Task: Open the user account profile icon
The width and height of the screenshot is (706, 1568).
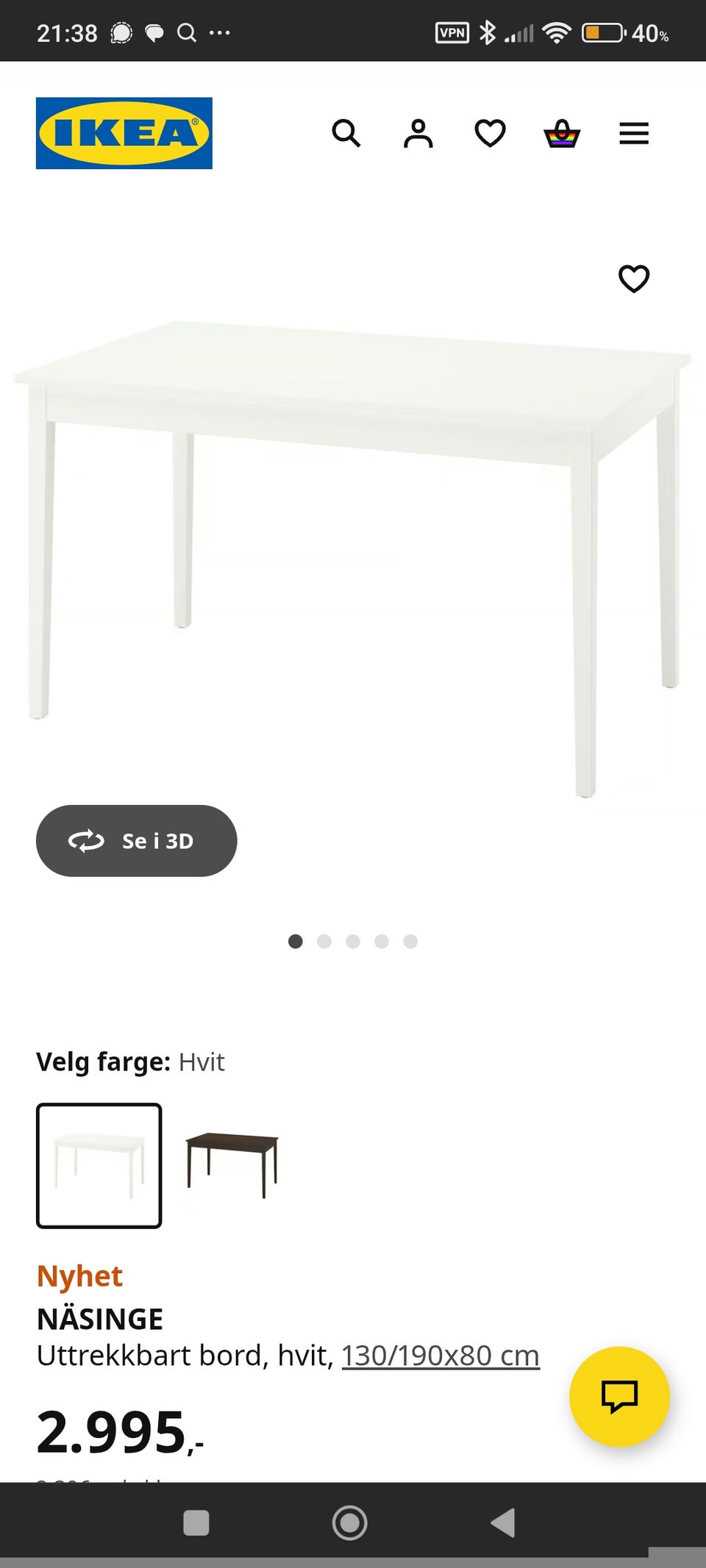Action: [418, 134]
